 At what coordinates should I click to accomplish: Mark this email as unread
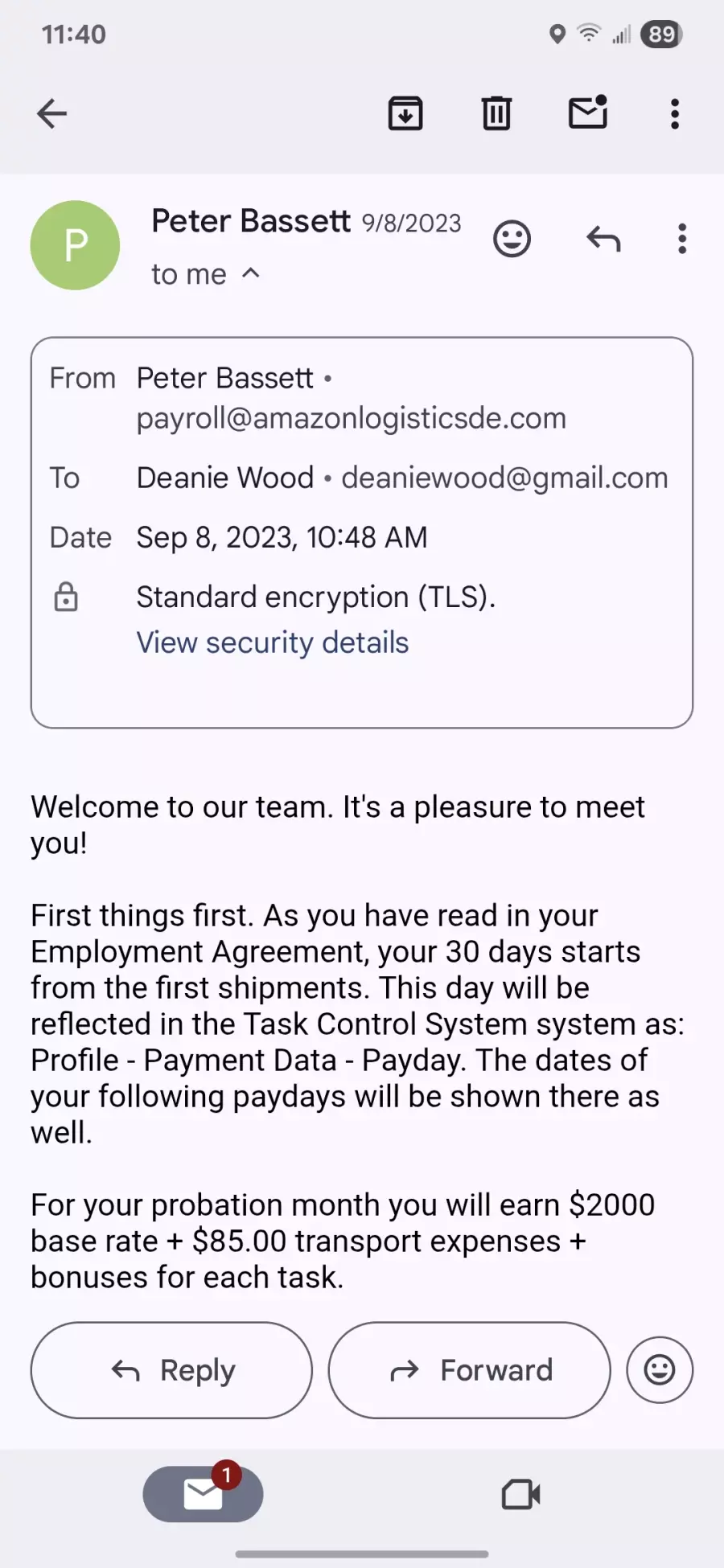(588, 113)
